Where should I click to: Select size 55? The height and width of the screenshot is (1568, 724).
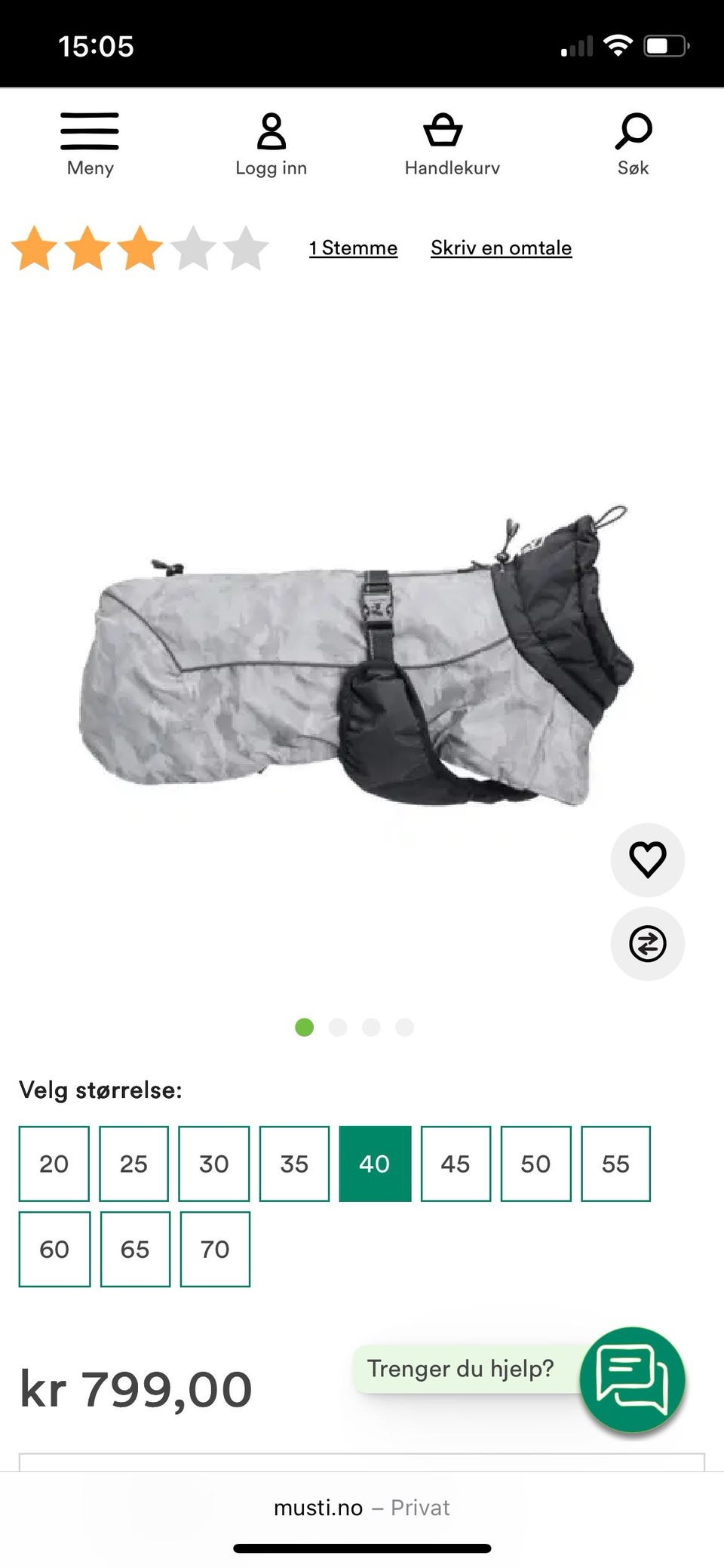[x=615, y=1164]
